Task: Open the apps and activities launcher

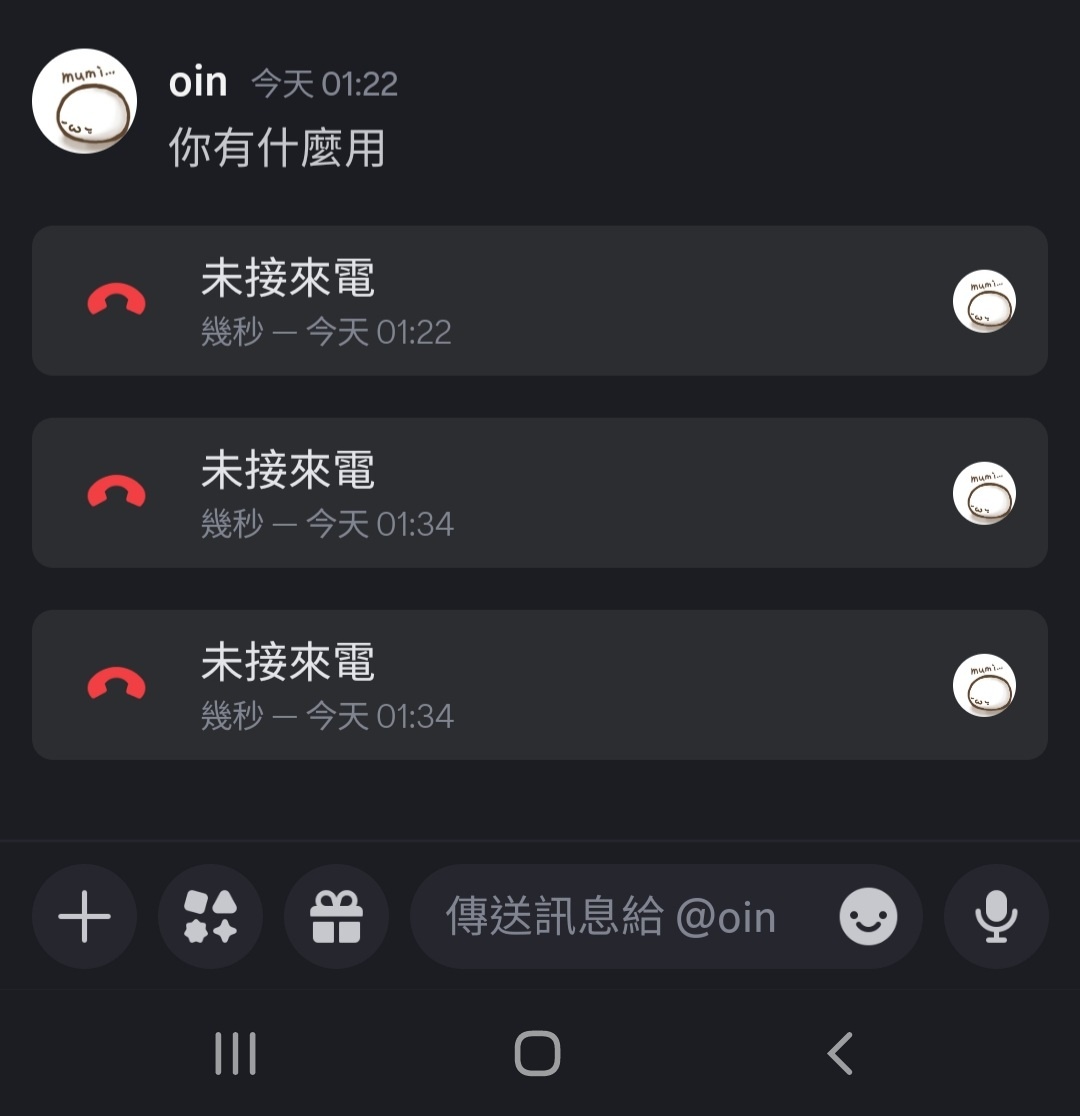Action: [x=210, y=916]
